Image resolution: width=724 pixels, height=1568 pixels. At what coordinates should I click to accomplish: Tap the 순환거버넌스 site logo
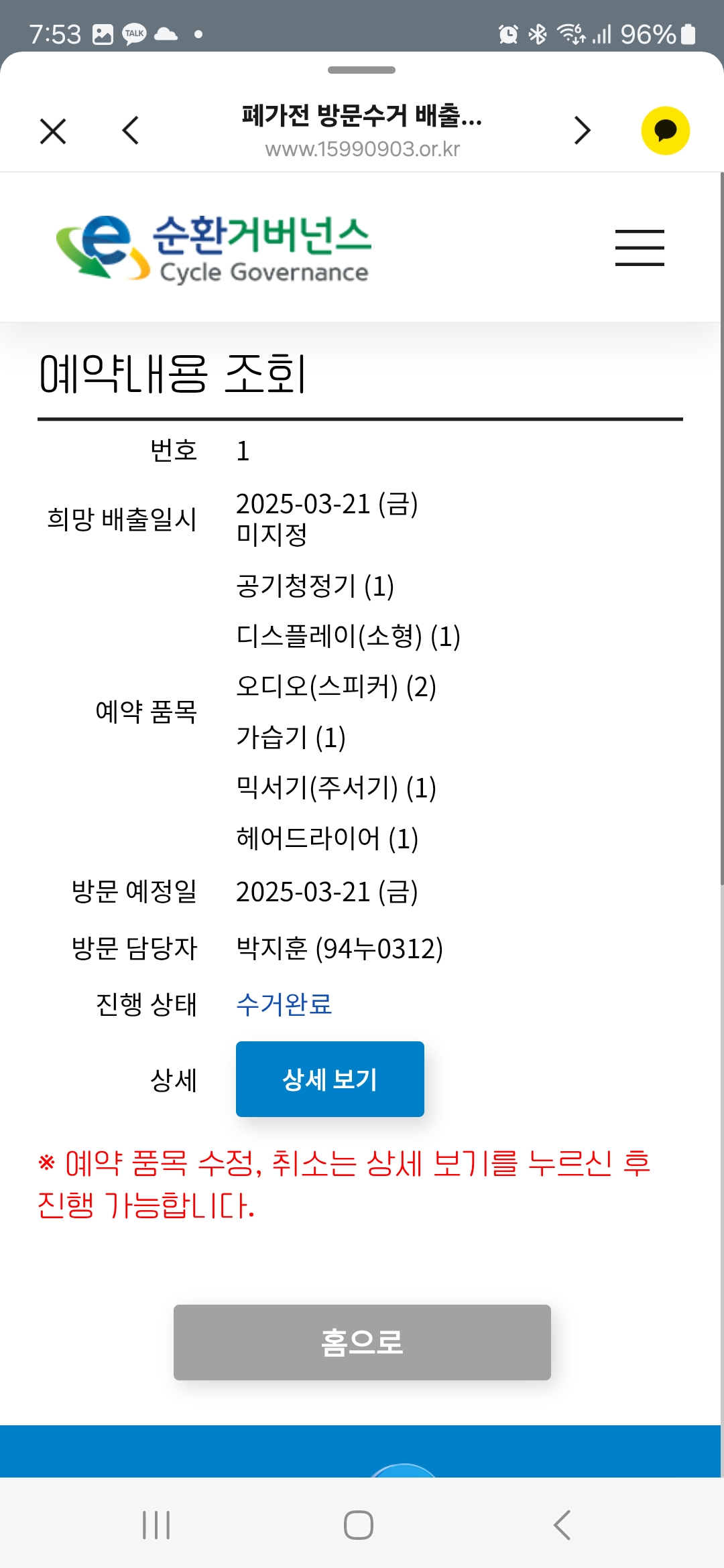[x=215, y=247]
